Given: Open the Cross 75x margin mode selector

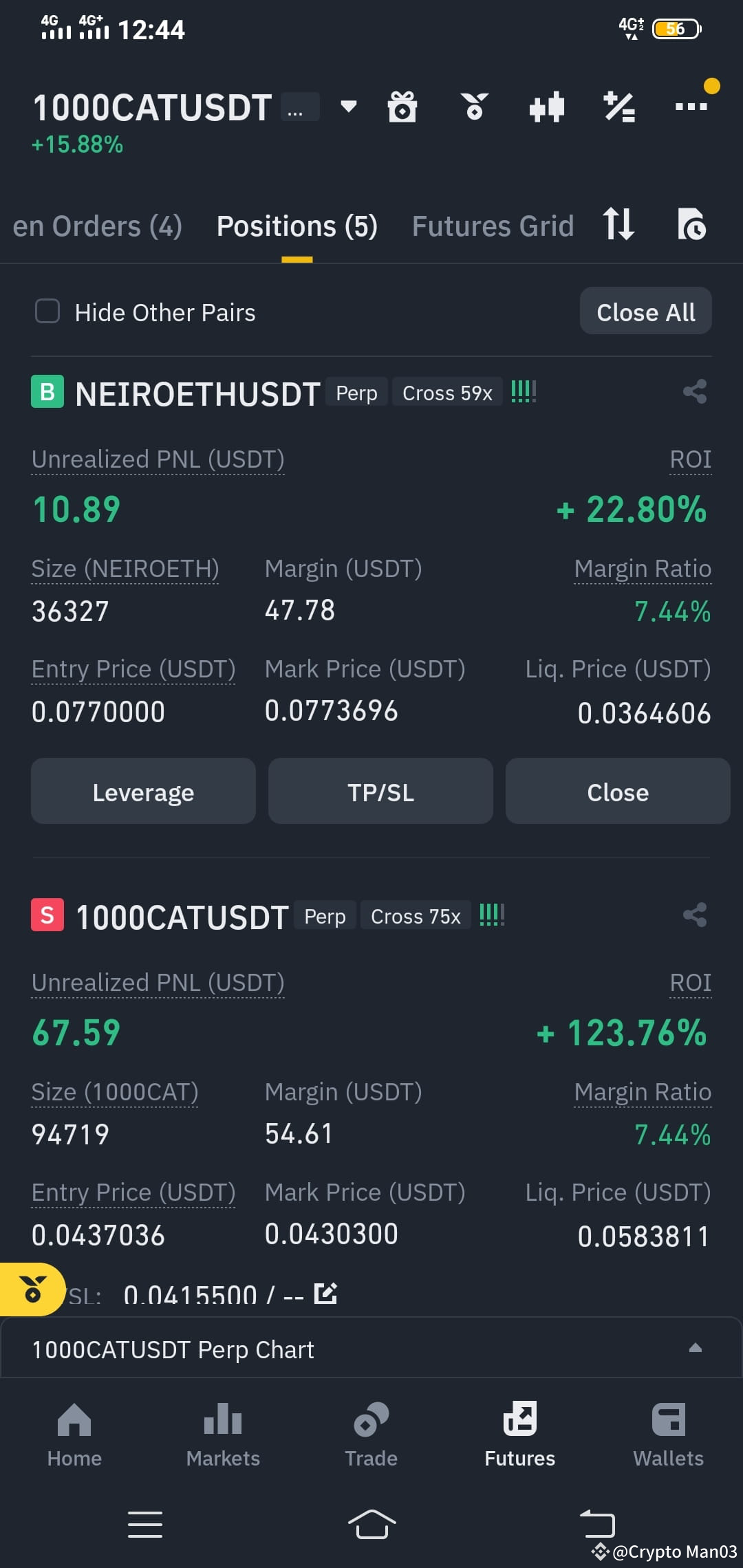Looking at the screenshot, I should tap(416, 915).
